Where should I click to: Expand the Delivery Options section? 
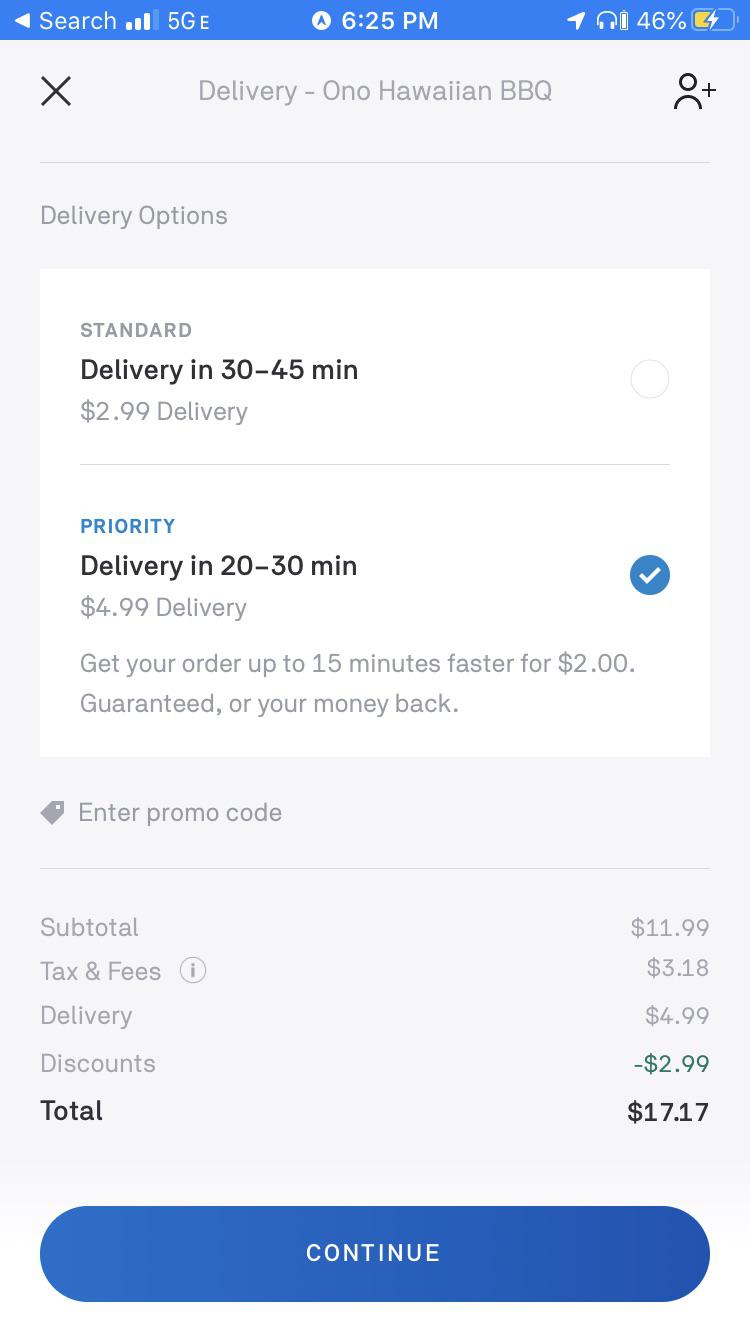133,215
